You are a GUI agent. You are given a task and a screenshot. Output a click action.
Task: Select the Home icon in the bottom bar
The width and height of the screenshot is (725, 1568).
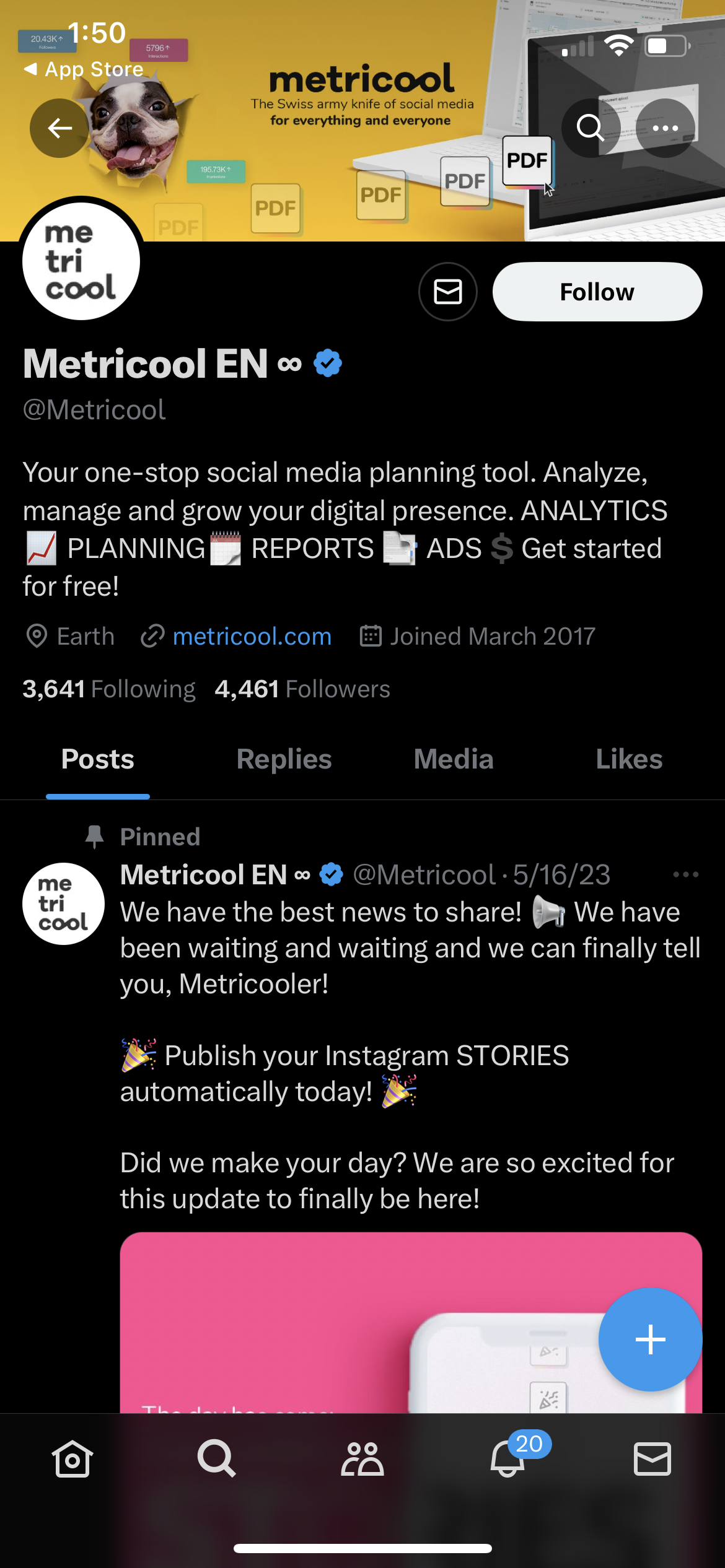(x=72, y=1459)
